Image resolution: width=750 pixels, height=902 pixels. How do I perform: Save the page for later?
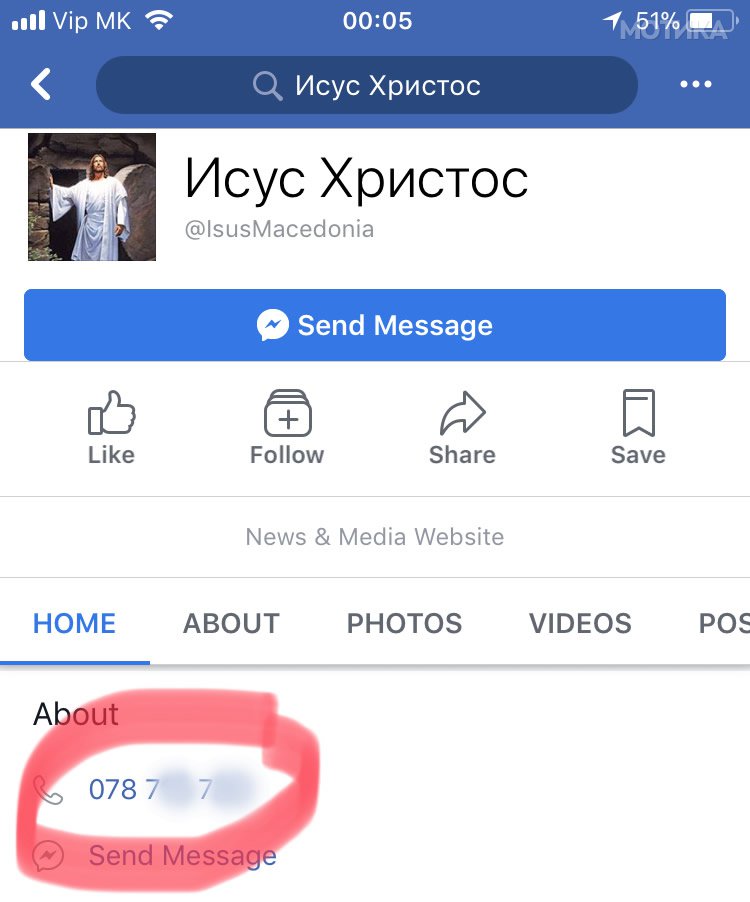(638, 429)
